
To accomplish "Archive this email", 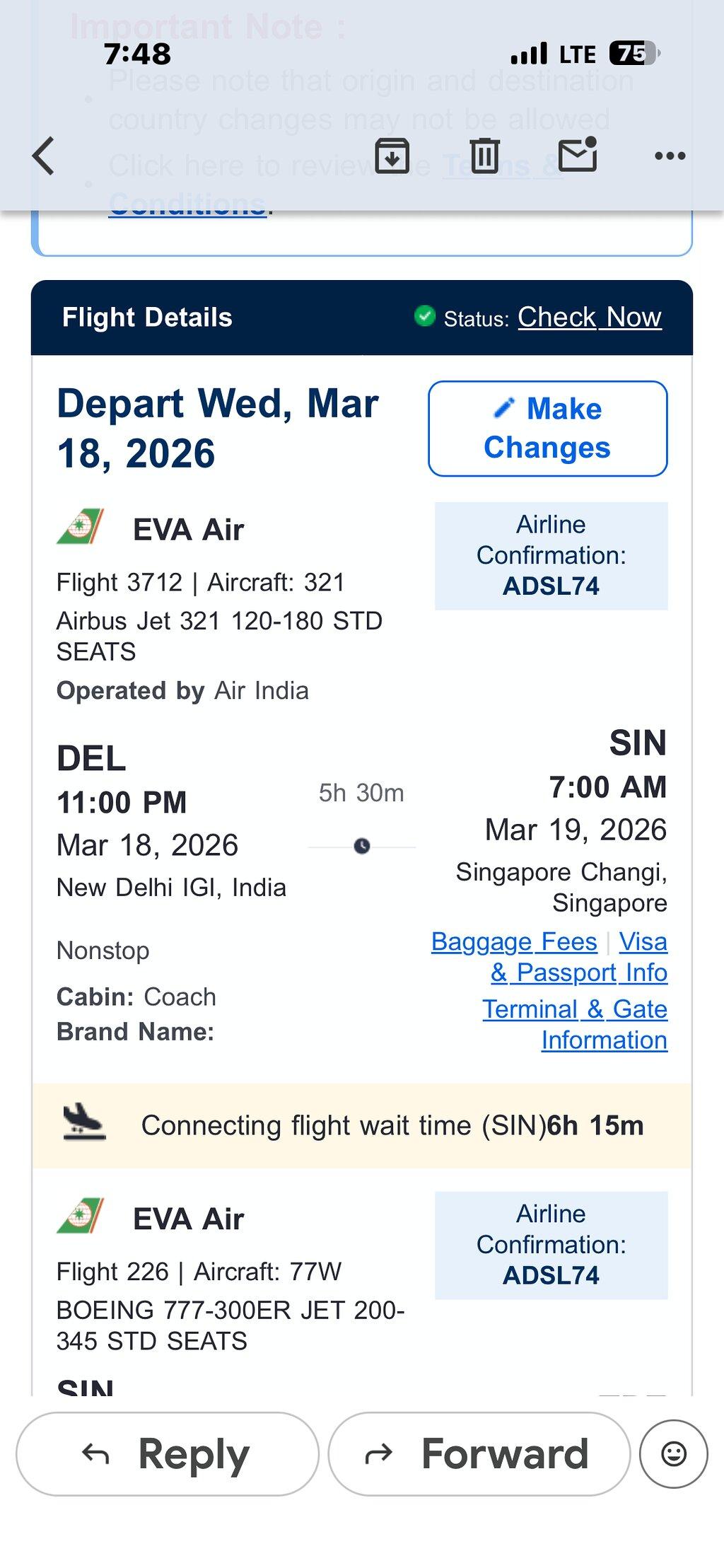I will [x=392, y=156].
